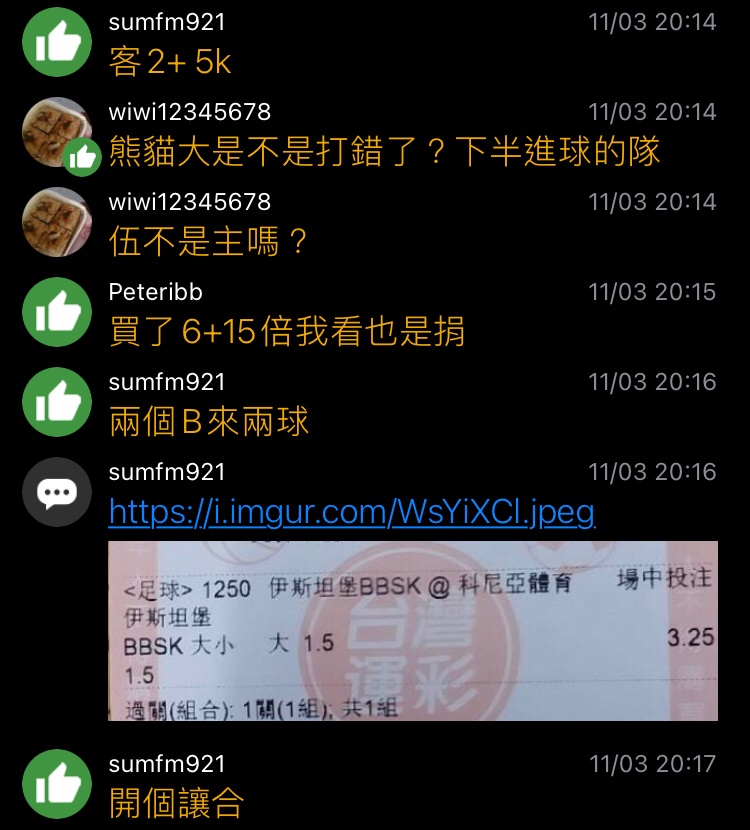Tap wiwi12345678's avatar on the 熊貓大 comment

point(56,132)
